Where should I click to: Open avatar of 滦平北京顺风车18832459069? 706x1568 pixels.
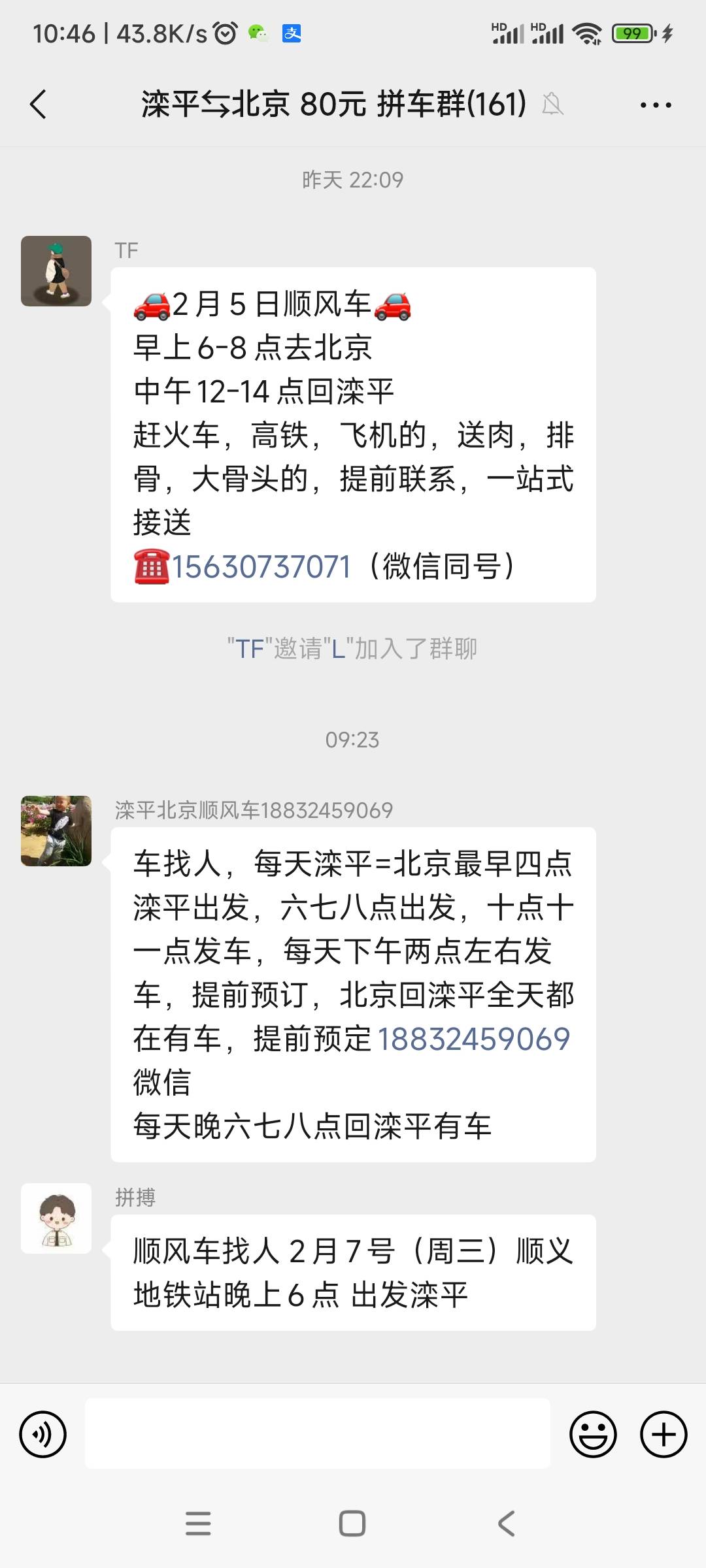(x=56, y=831)
